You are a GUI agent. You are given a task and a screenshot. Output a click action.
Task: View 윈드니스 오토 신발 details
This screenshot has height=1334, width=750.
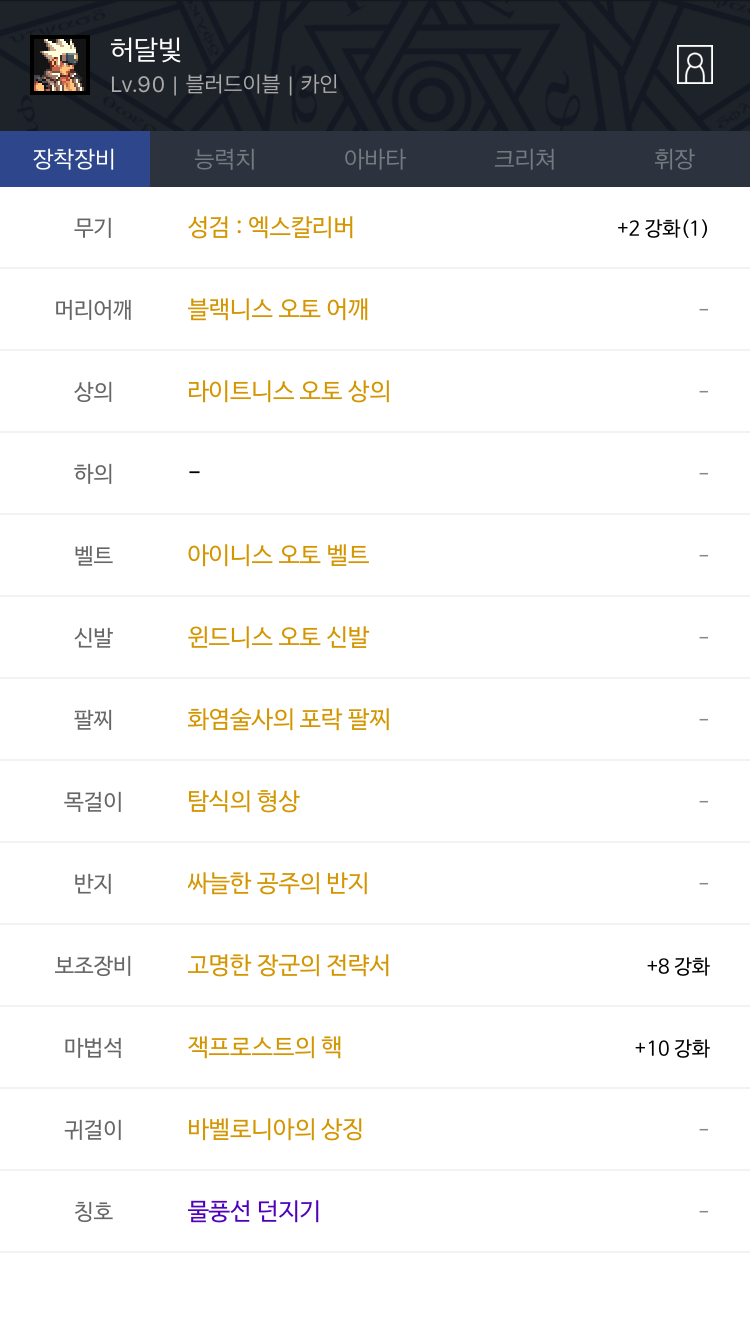pyautogui.click(x=278, y=637)
